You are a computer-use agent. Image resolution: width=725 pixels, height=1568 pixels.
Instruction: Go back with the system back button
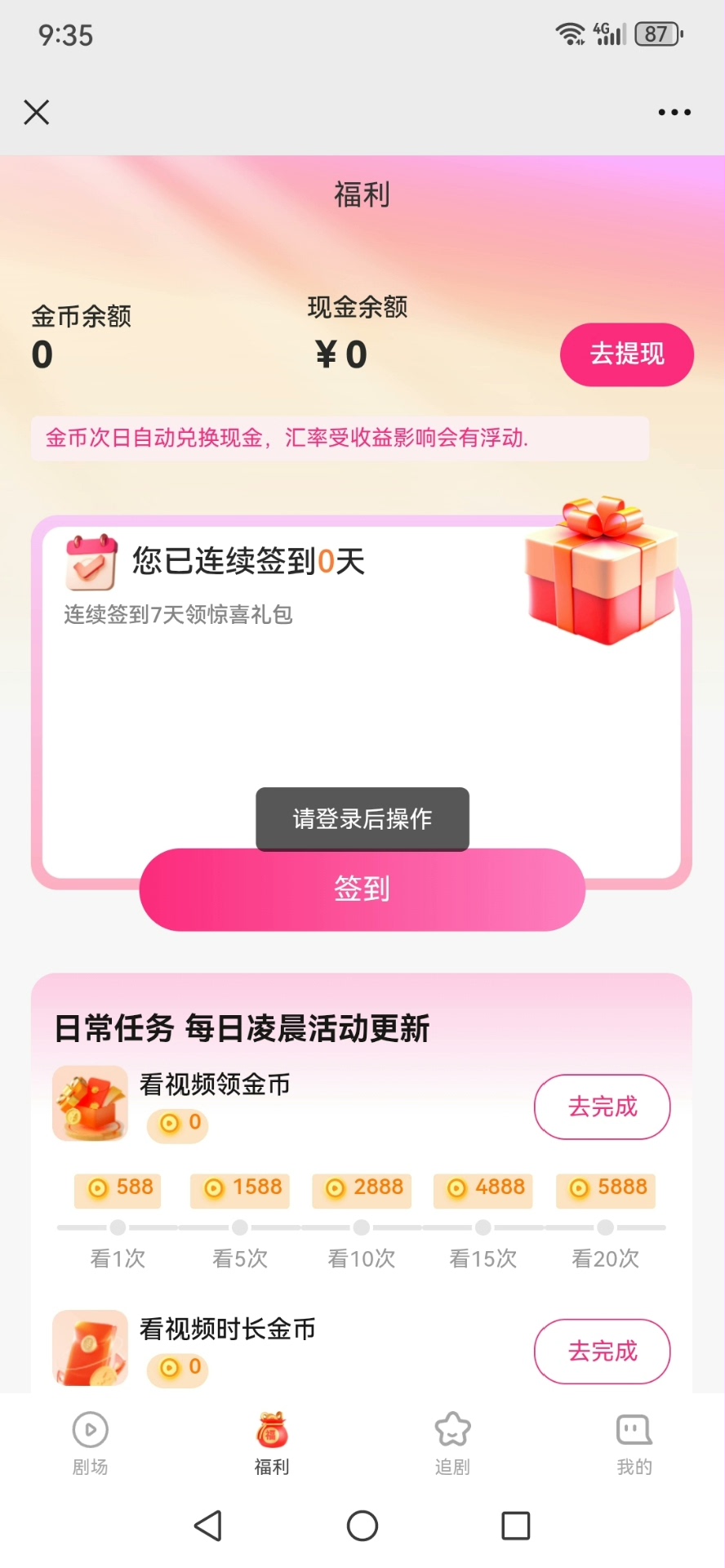coord(208,1525)
